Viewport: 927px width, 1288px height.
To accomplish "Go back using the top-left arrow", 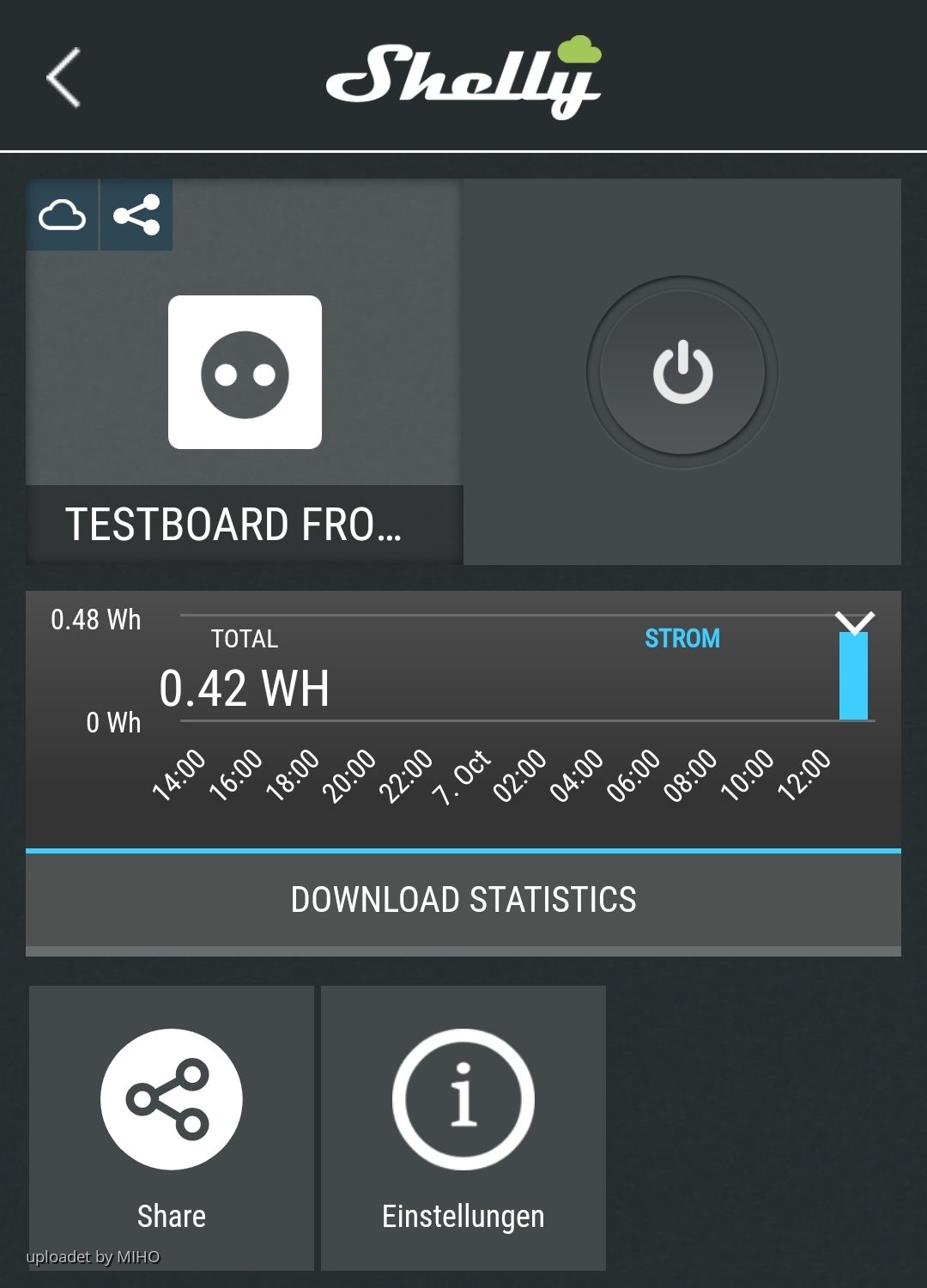I will 64,77.
